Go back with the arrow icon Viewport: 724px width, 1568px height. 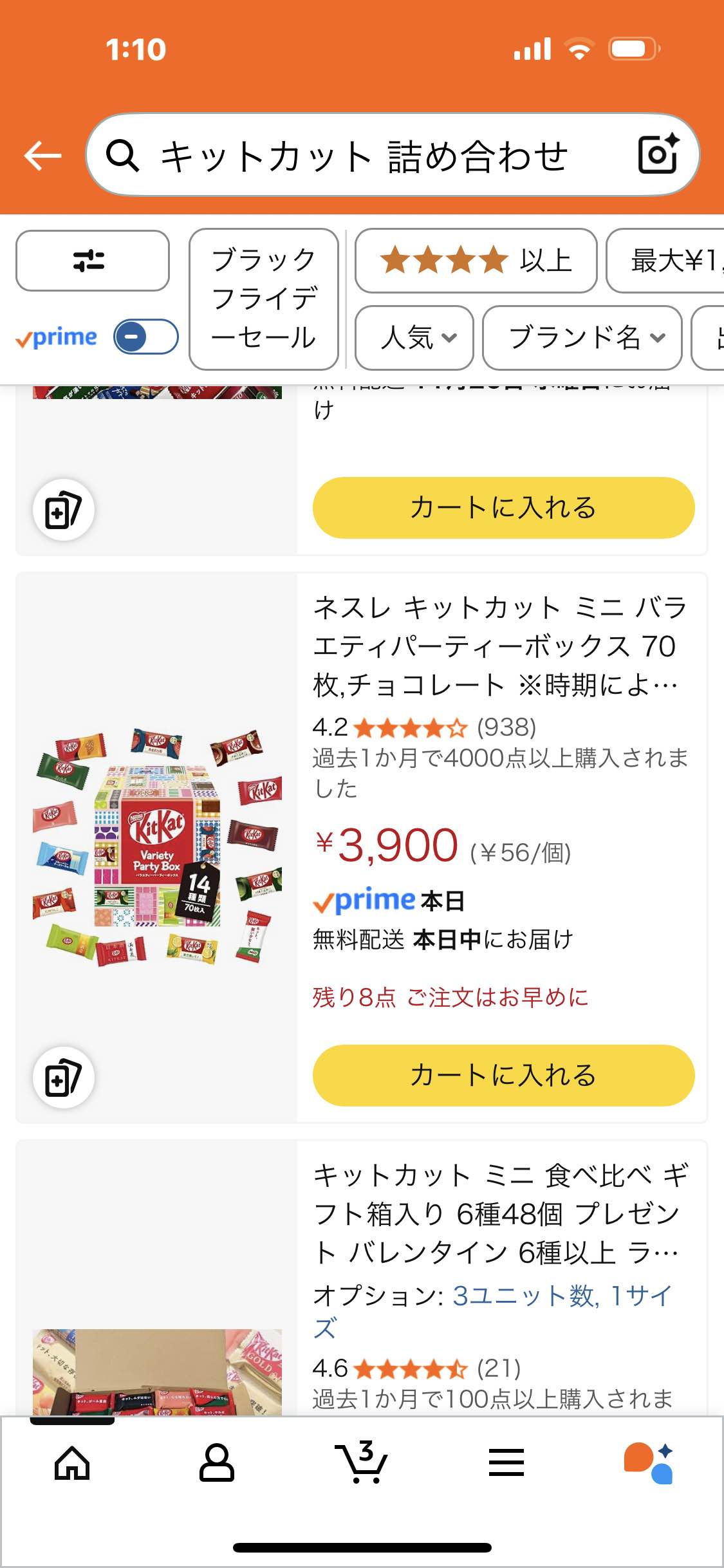(42, 156)
